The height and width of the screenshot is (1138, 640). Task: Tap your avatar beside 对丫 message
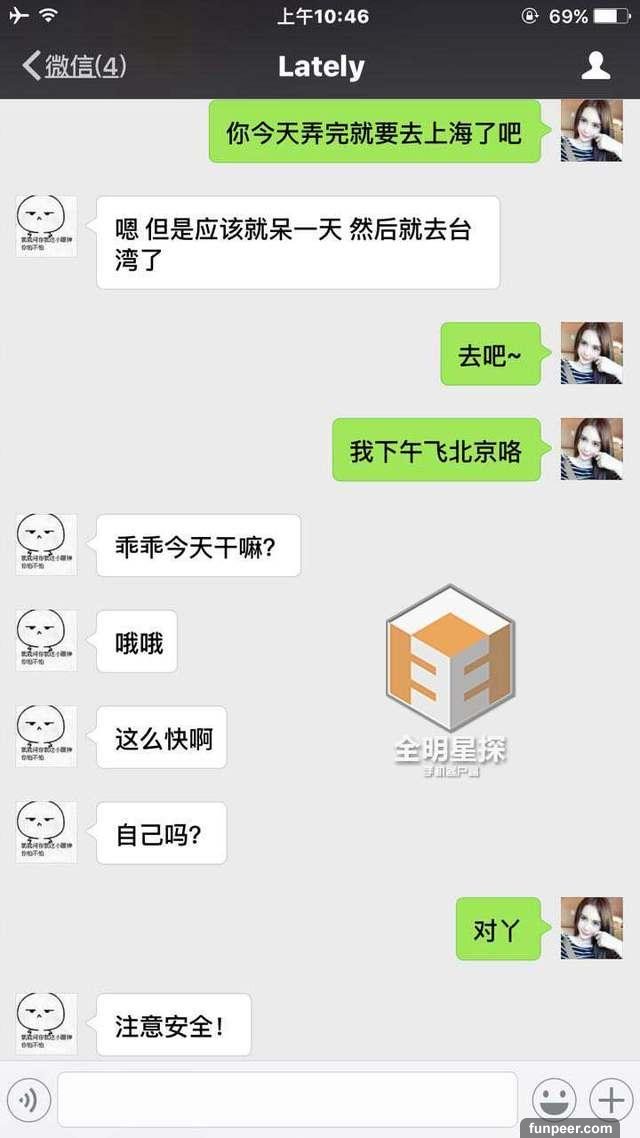click(591, 928)
